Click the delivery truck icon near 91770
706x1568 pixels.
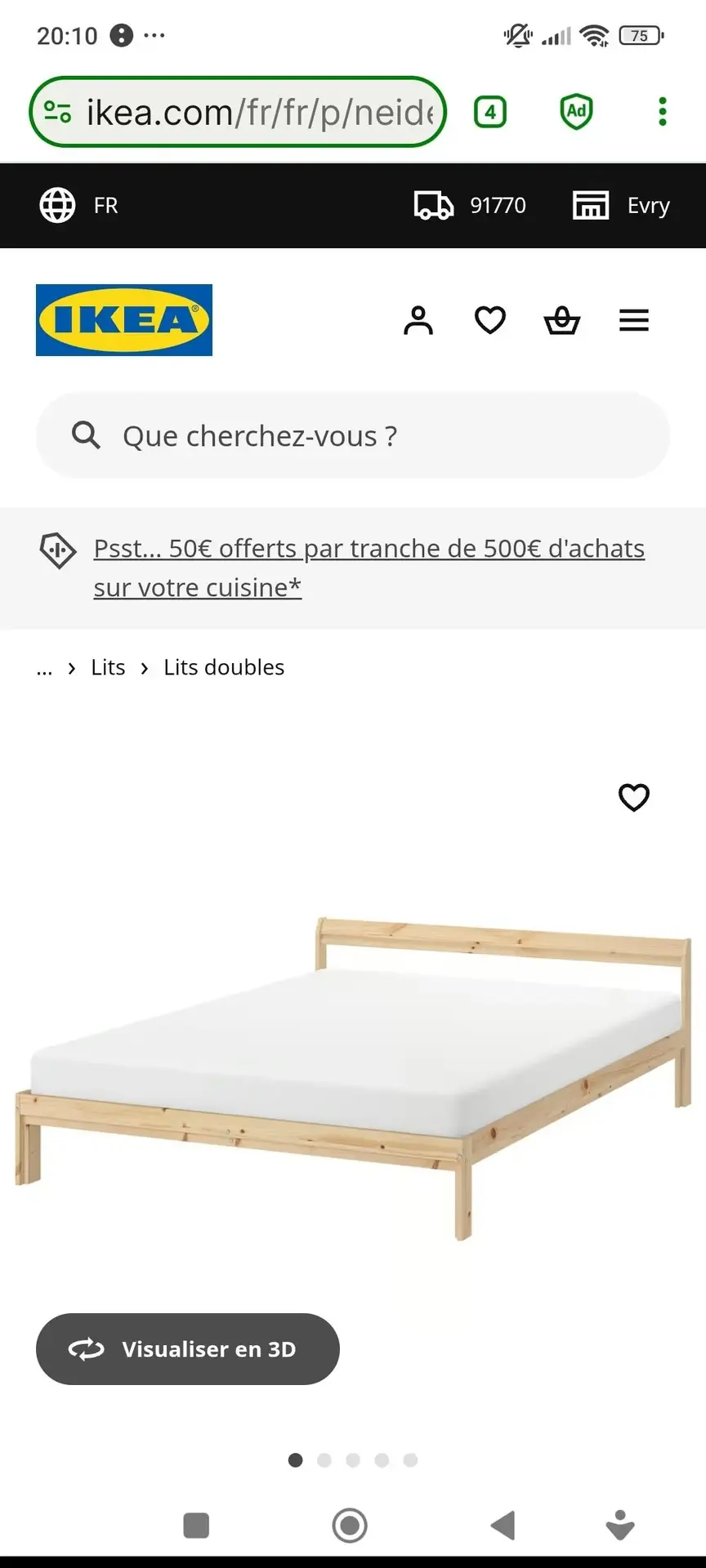tap(433, 206)
